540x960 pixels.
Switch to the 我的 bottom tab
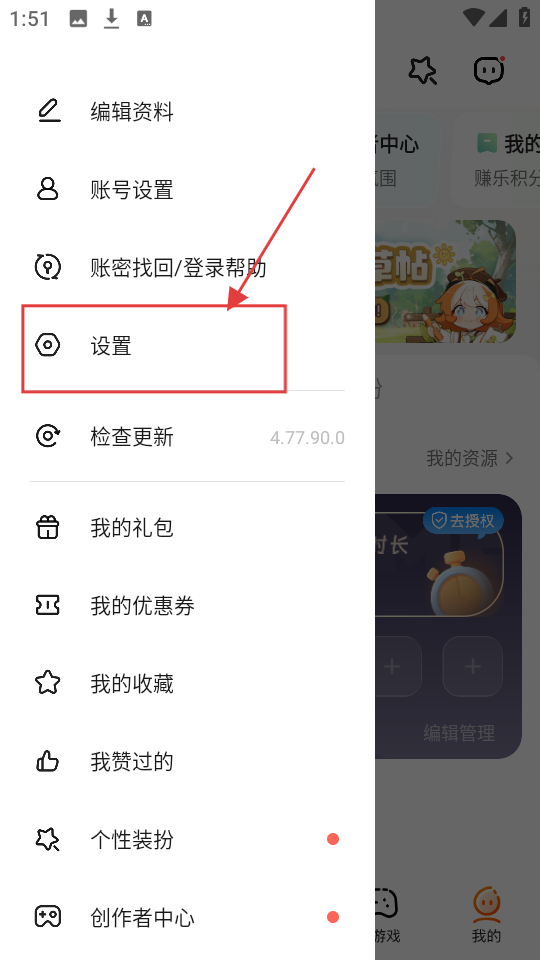pyautogui.click(x=486, y=915)
